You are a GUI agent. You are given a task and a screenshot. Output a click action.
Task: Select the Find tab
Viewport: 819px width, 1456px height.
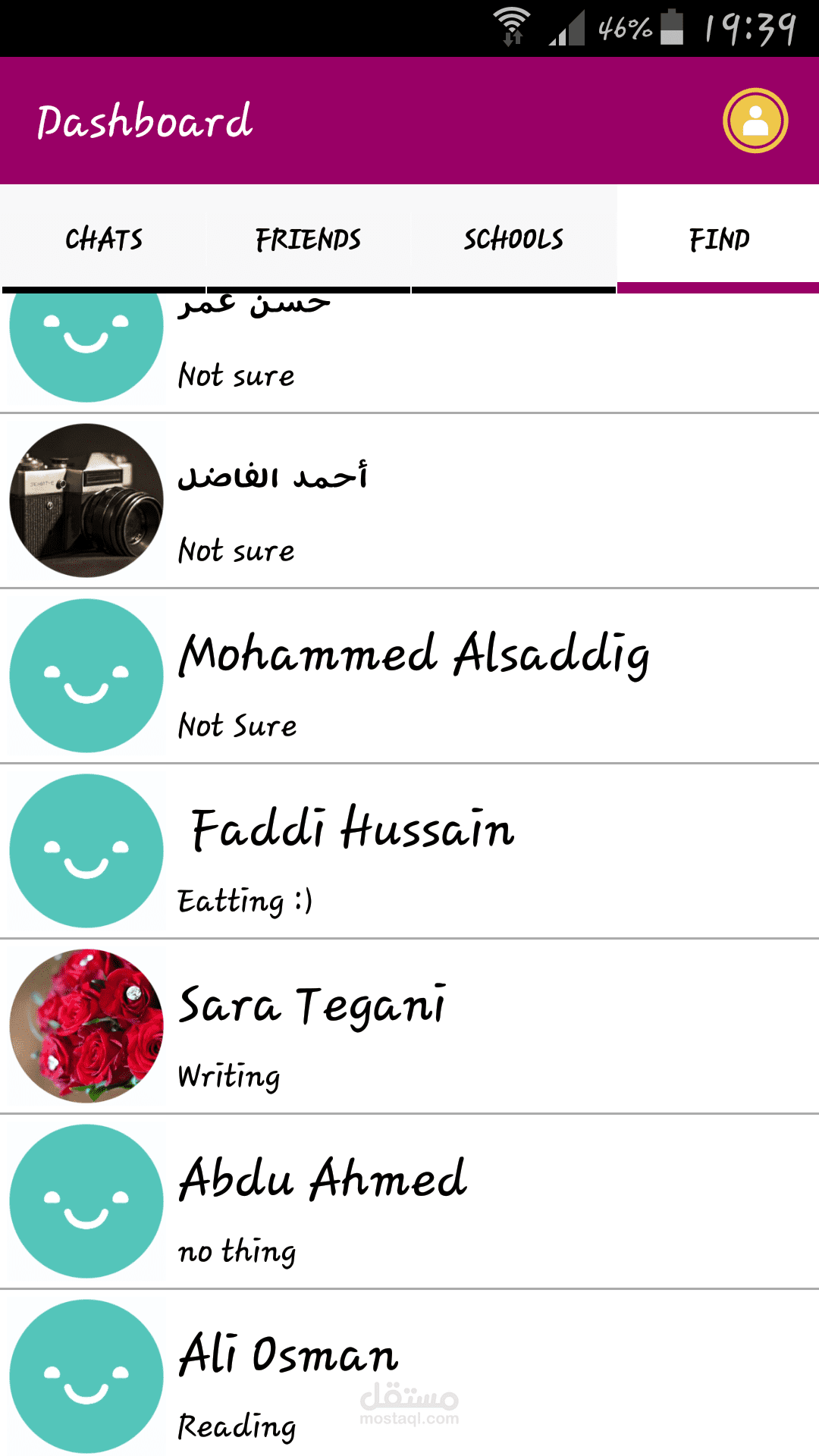(718, 239)
